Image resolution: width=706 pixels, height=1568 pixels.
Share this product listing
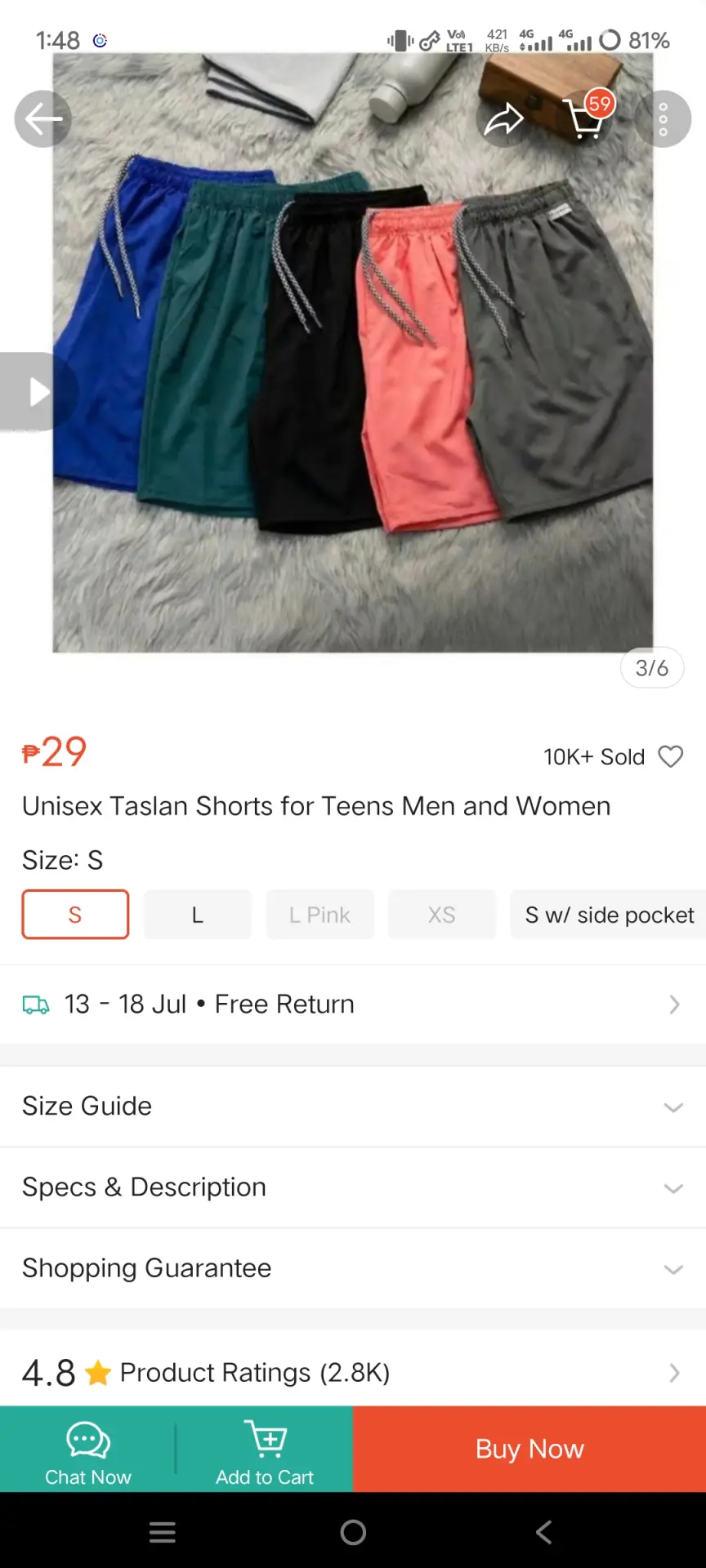pyautogui.click(x=504, y=119)
